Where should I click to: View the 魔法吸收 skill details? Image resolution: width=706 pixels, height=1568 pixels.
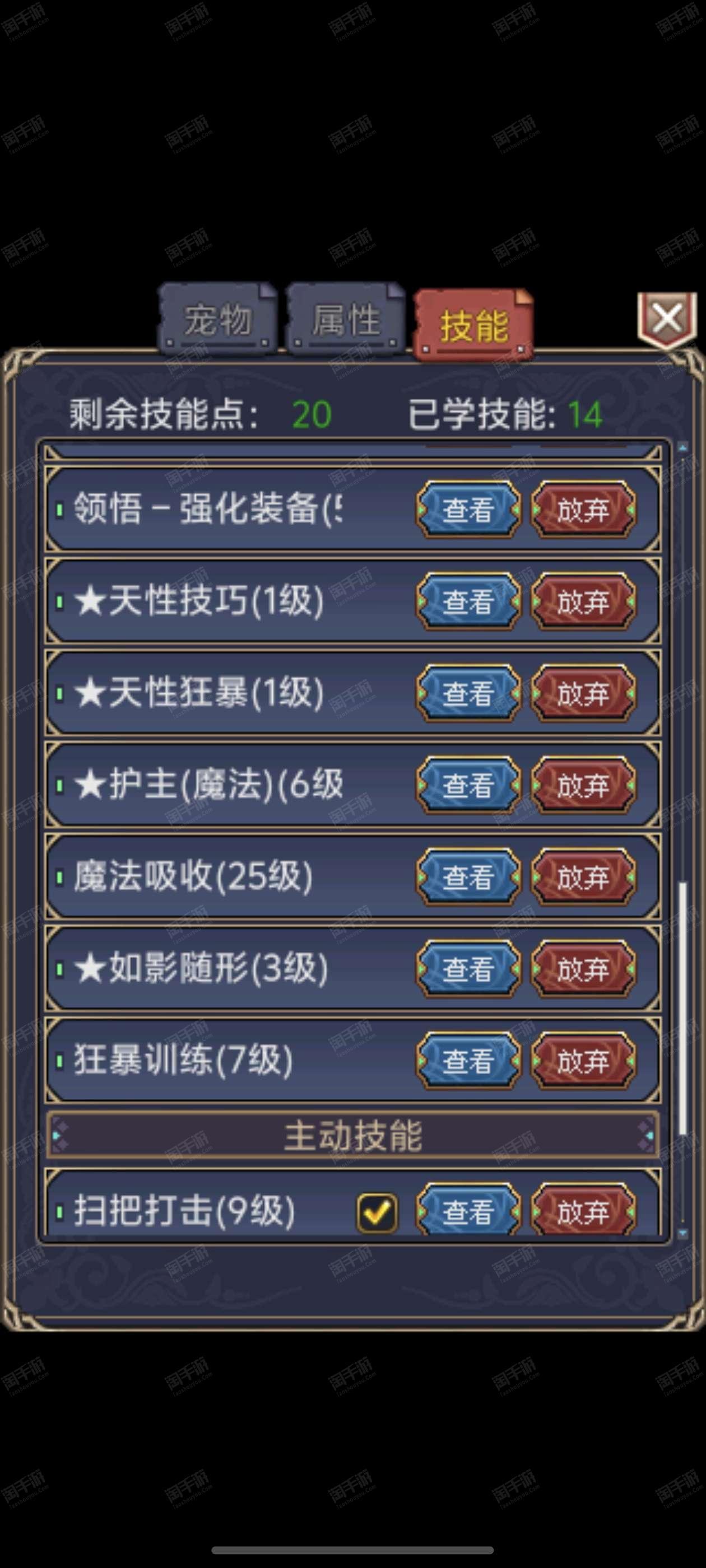pos(468,876)
